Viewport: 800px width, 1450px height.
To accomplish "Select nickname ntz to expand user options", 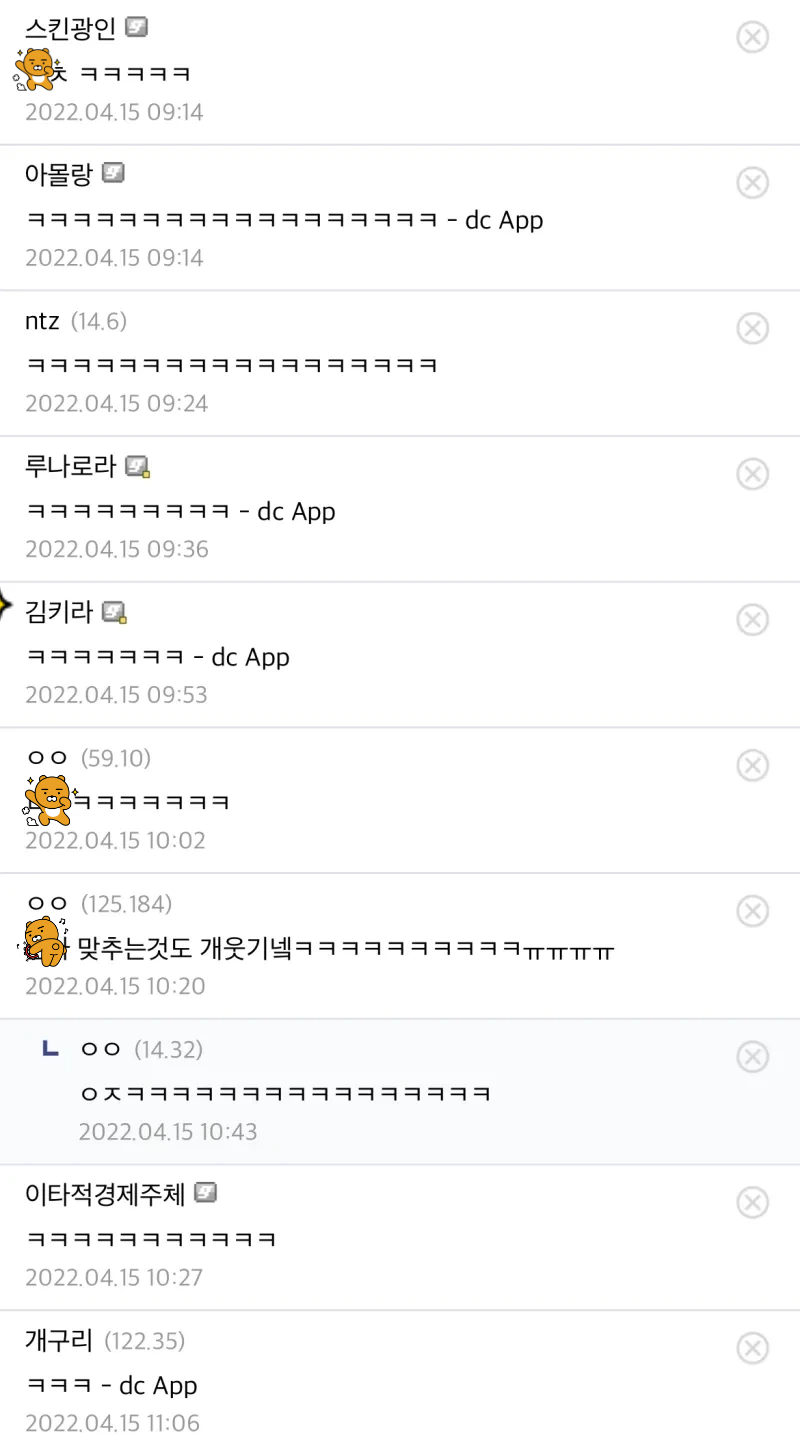I will [x=40, y=321].
